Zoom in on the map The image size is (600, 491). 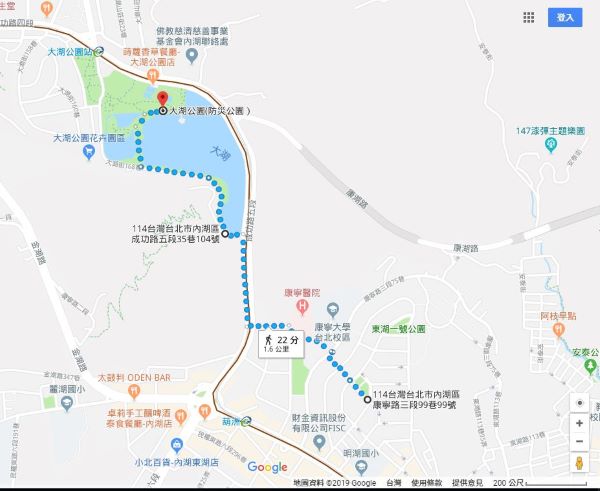pyautogui.click(x=580, y=421)
